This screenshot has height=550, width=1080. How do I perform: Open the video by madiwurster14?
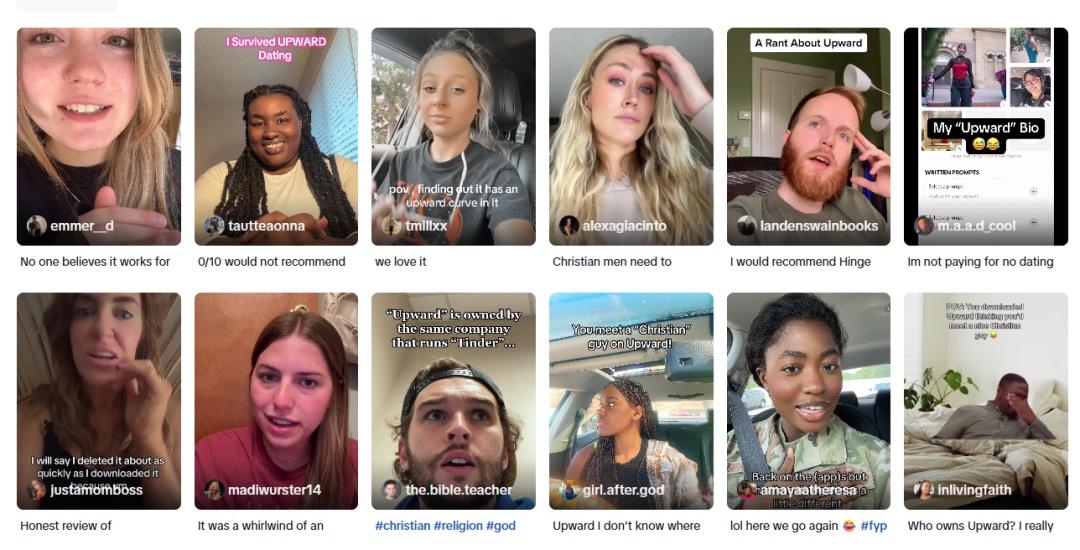[276, 400]
